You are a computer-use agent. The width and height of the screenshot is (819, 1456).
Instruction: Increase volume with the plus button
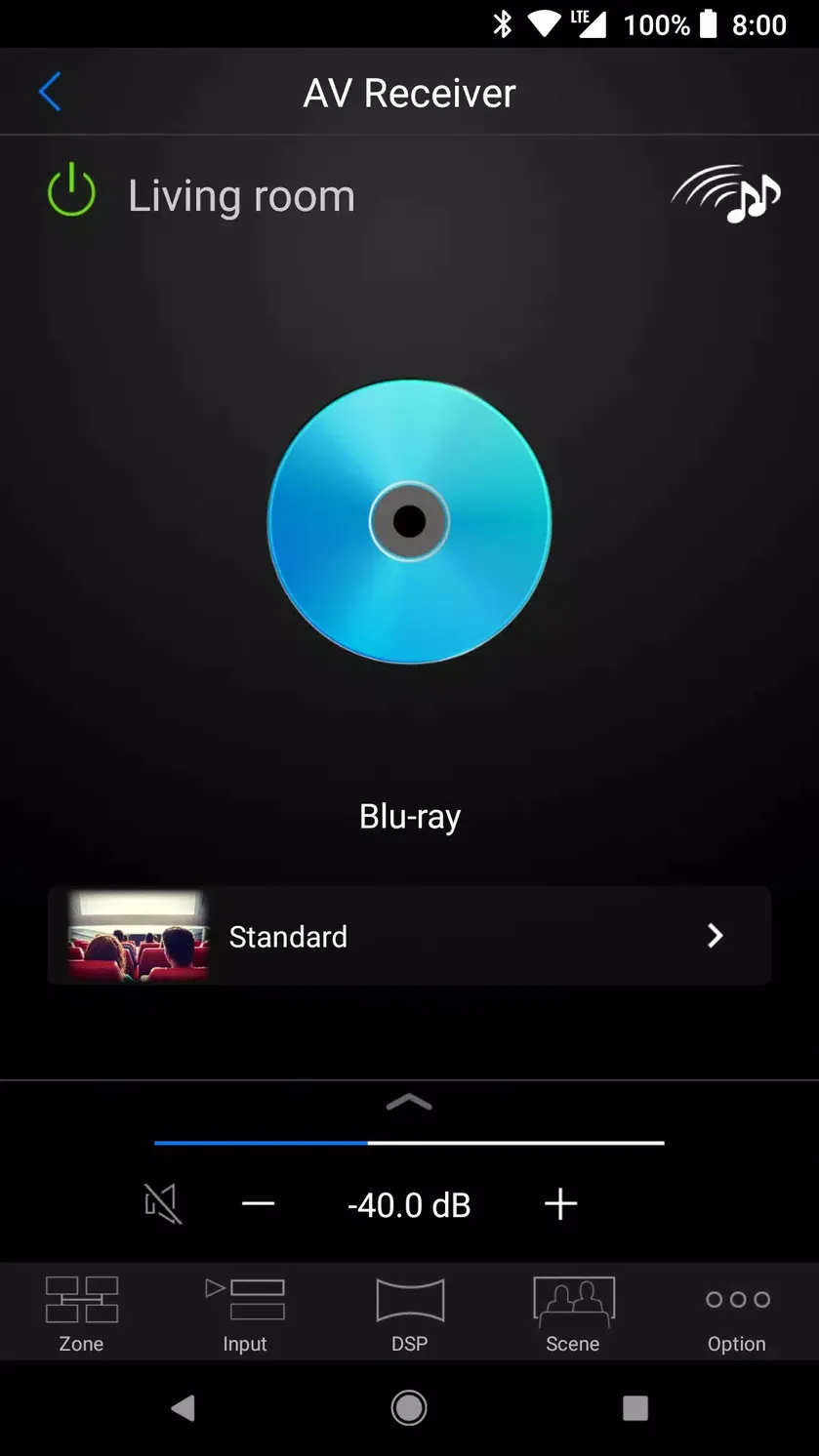point(560,1204)
